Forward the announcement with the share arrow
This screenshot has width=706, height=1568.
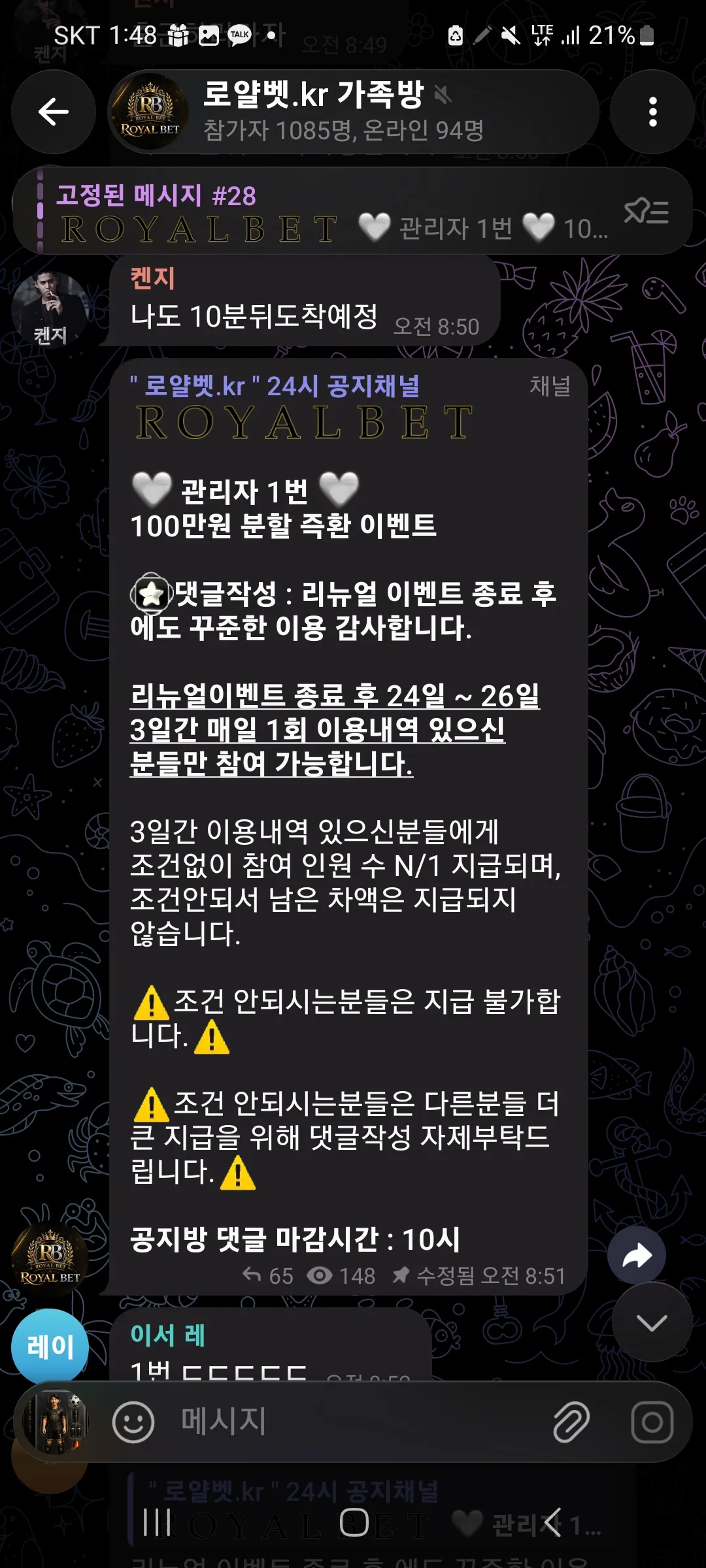pyautogui.click(x=637, y=1255)
